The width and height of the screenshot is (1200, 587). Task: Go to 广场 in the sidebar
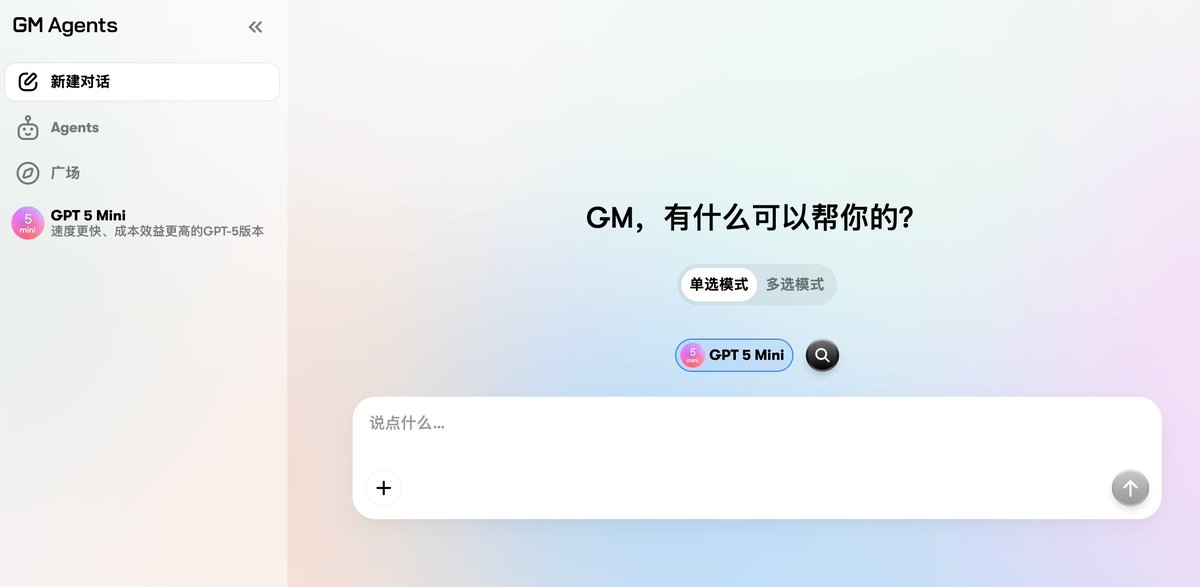(65, 173)
